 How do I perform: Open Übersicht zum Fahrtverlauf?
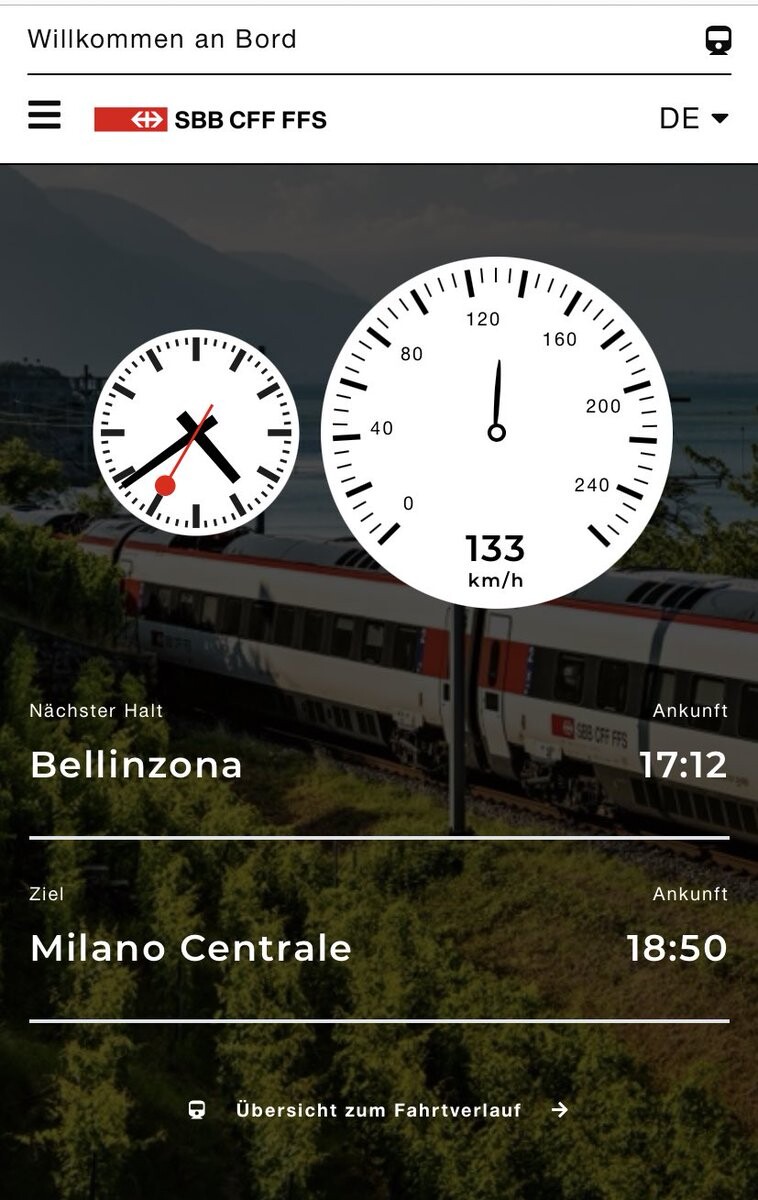[379, 1110]
